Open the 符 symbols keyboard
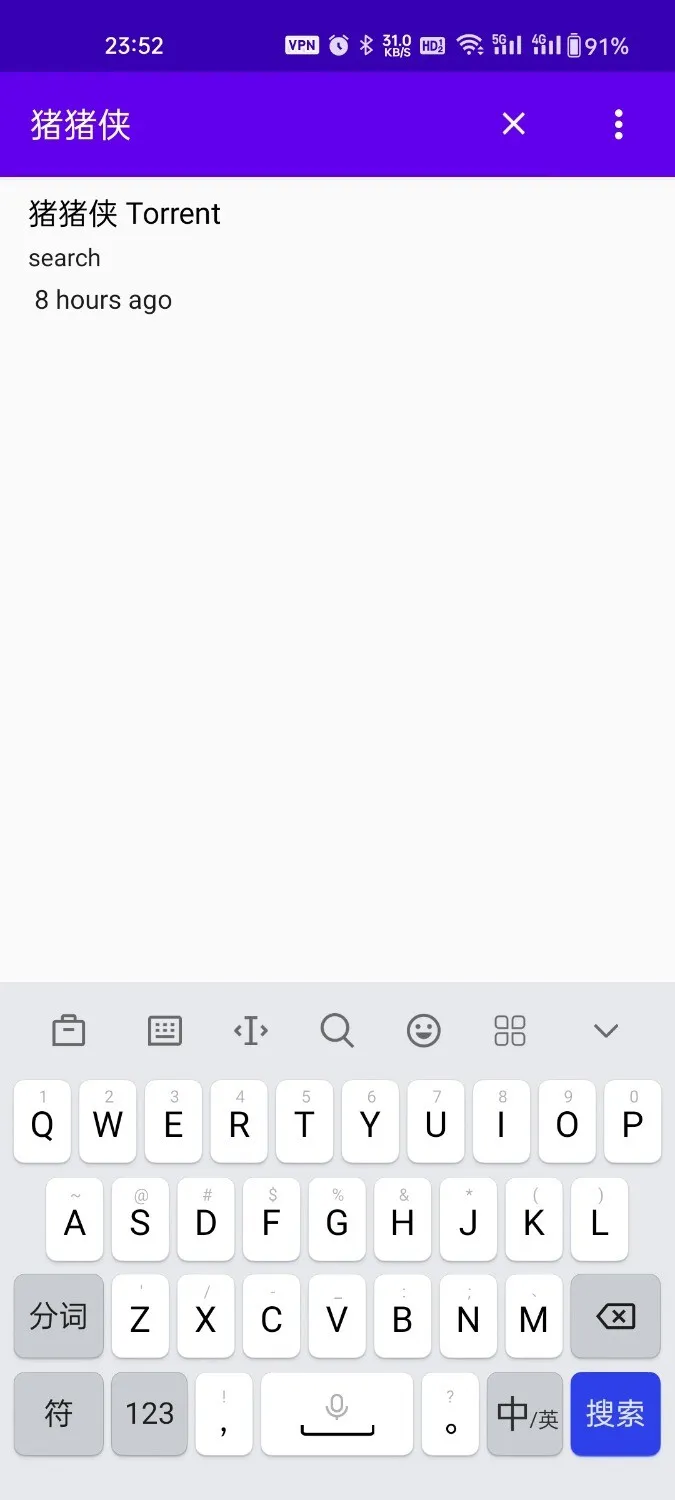This screenshot has width=675, height=1500. pos(58,1413)
